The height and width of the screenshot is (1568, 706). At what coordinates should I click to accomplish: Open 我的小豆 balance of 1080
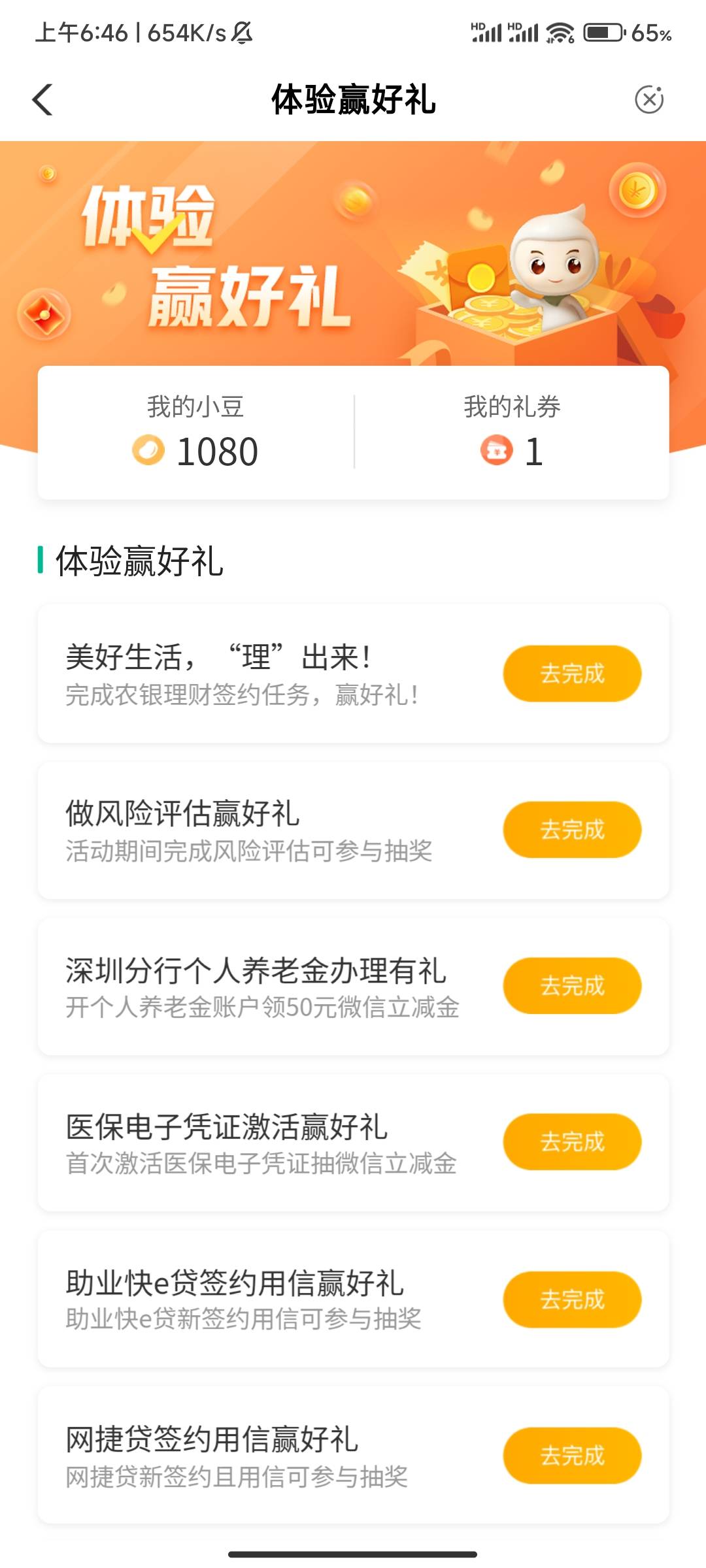tap(195, 434)
